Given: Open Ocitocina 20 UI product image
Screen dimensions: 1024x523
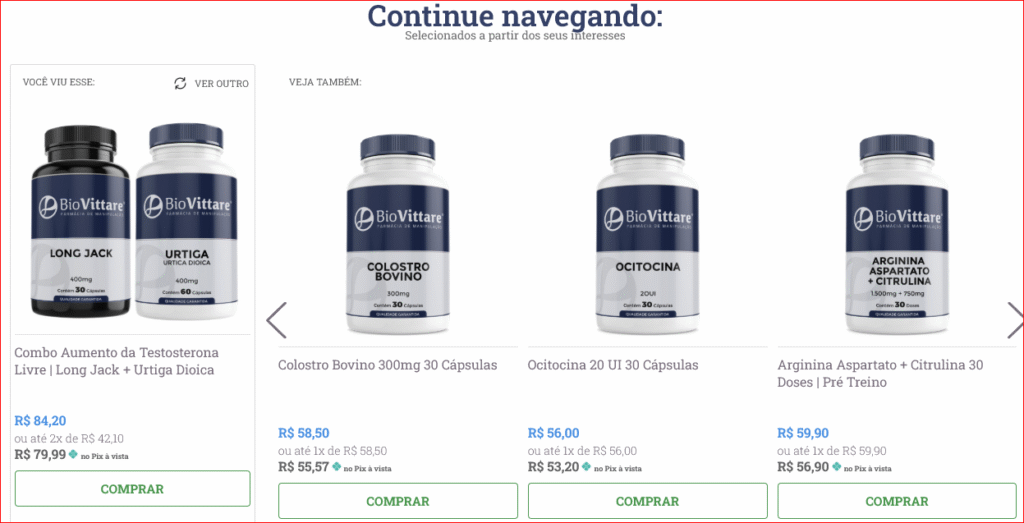Looking at the screenshot, I should [x=647, y=235].
